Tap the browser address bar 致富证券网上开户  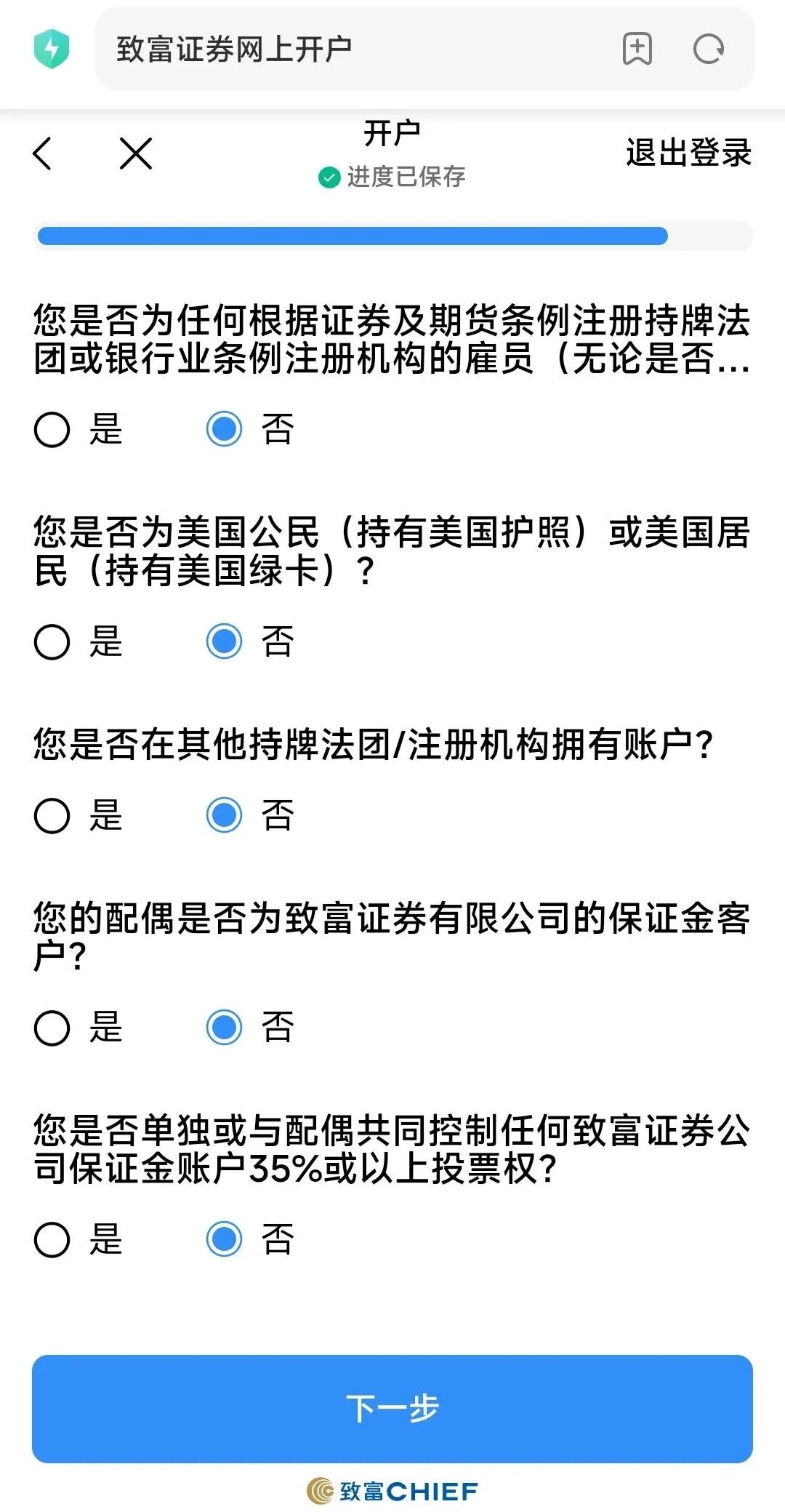(x=349, y=49)
